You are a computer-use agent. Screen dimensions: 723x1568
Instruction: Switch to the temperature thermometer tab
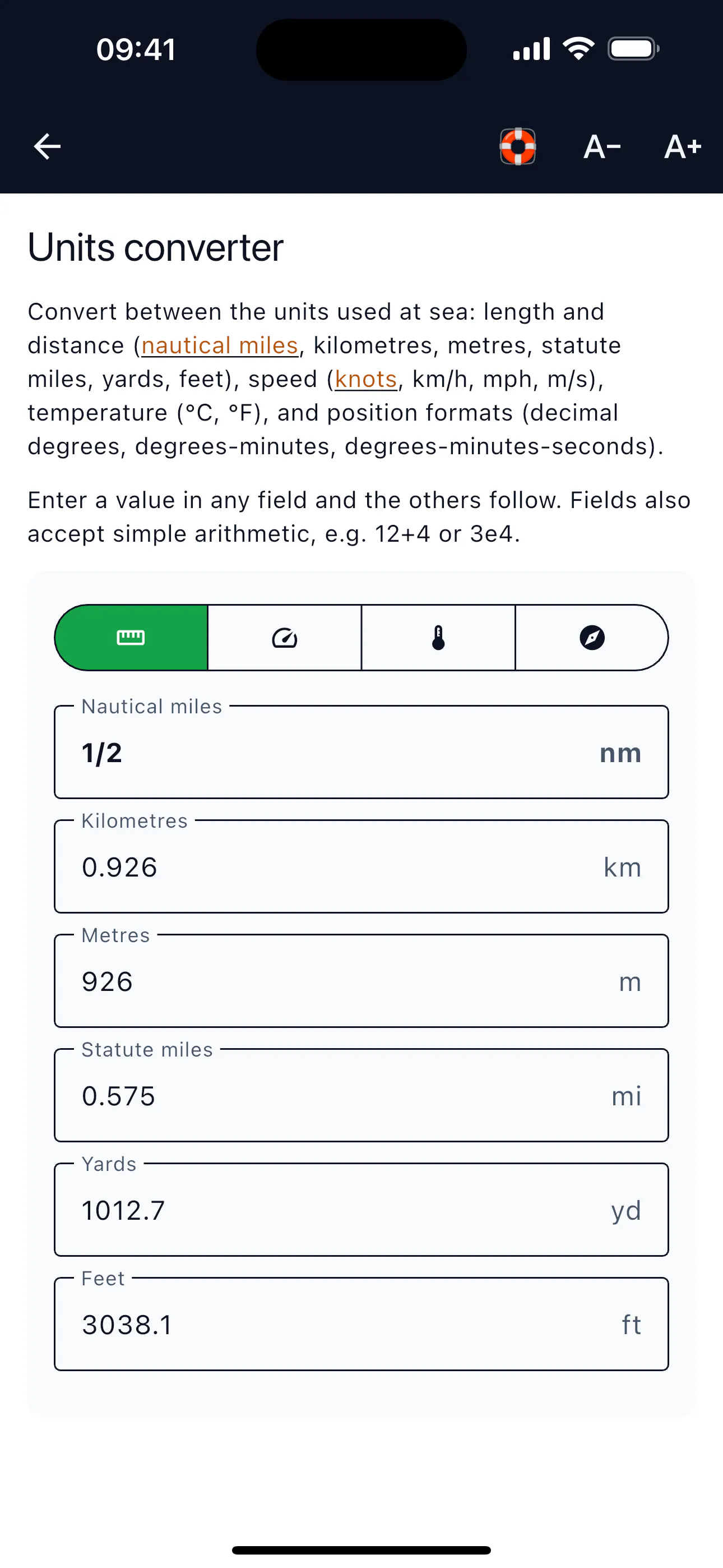click(x=438, y=637)
